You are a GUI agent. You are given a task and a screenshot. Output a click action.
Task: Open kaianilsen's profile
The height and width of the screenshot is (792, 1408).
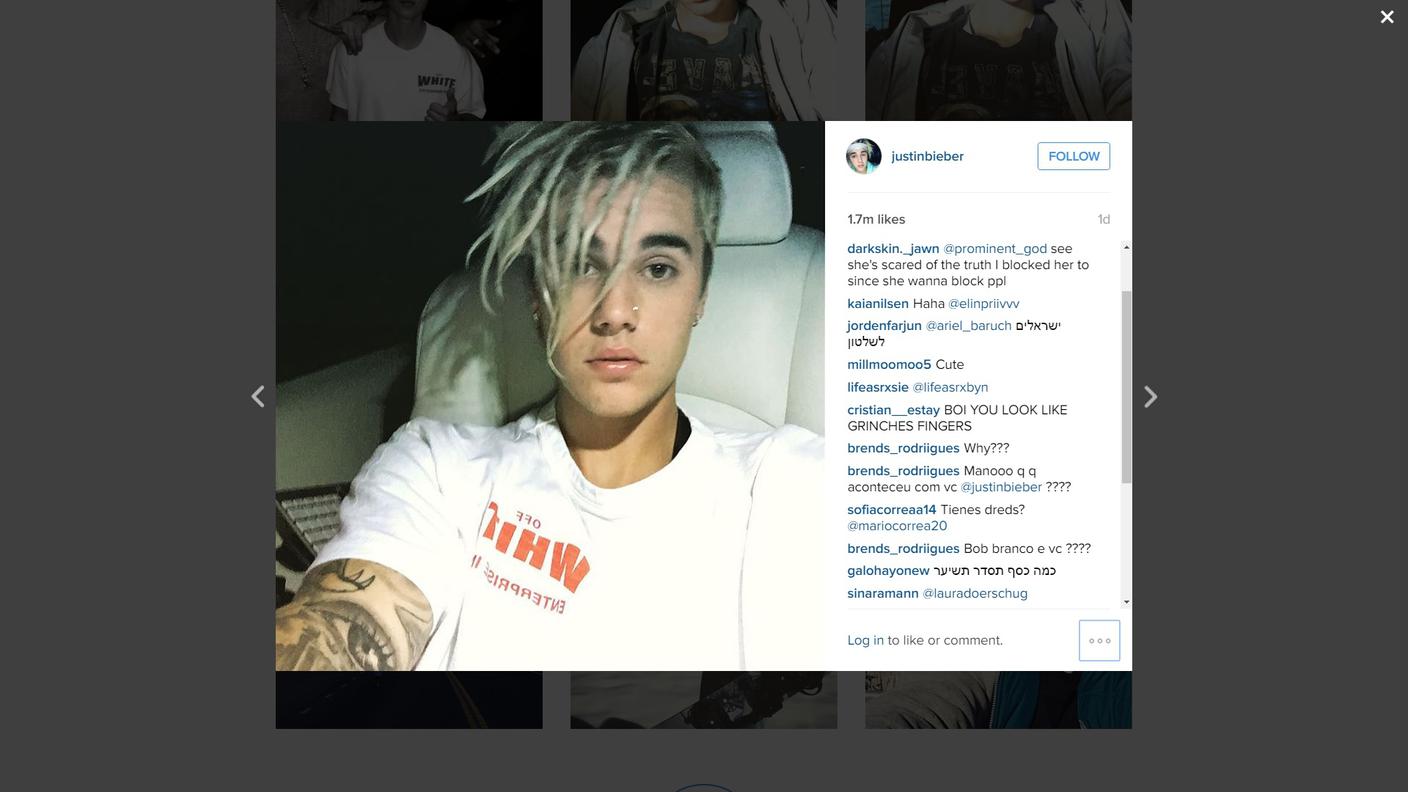coord(878,303)
